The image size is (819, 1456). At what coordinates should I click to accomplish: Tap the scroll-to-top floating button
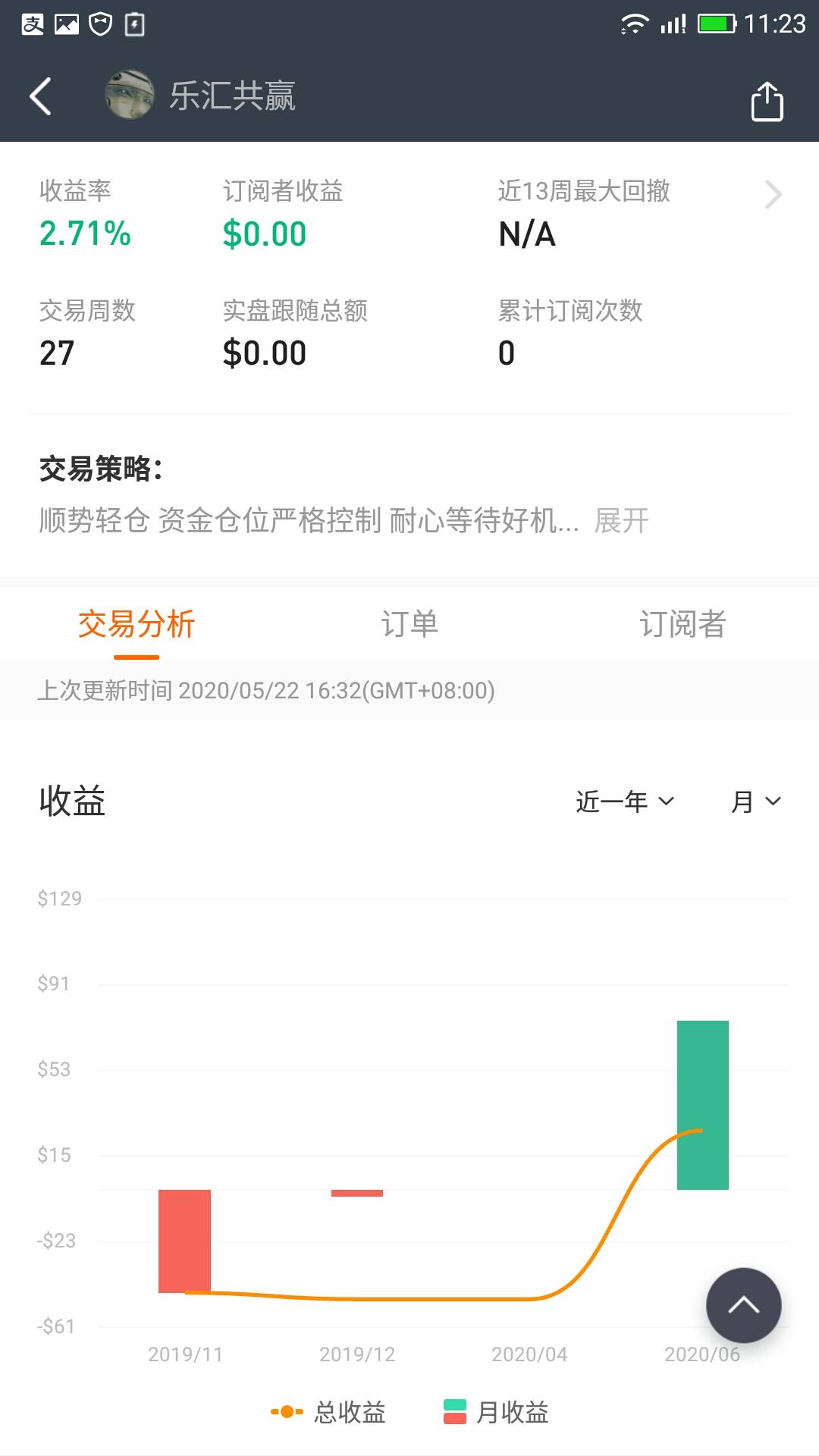click(743, 1305)
